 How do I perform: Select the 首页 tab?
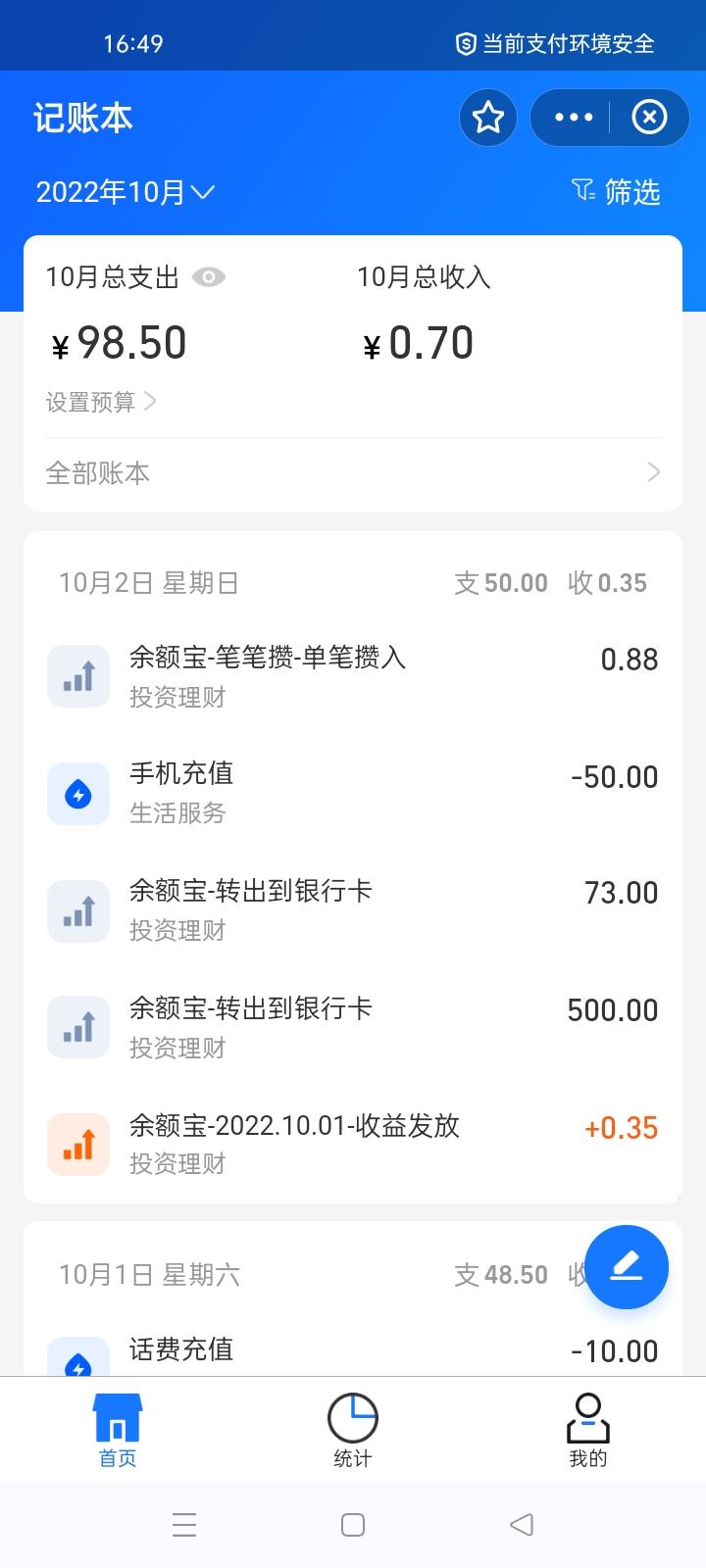118,1430
